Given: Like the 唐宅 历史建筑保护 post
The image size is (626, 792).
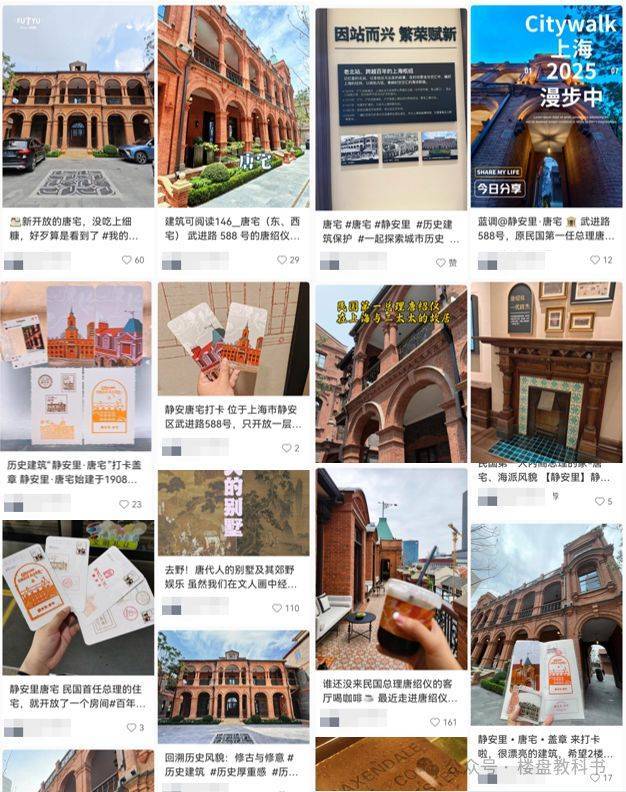Looking at the screenshot, I should click(441, 263).
